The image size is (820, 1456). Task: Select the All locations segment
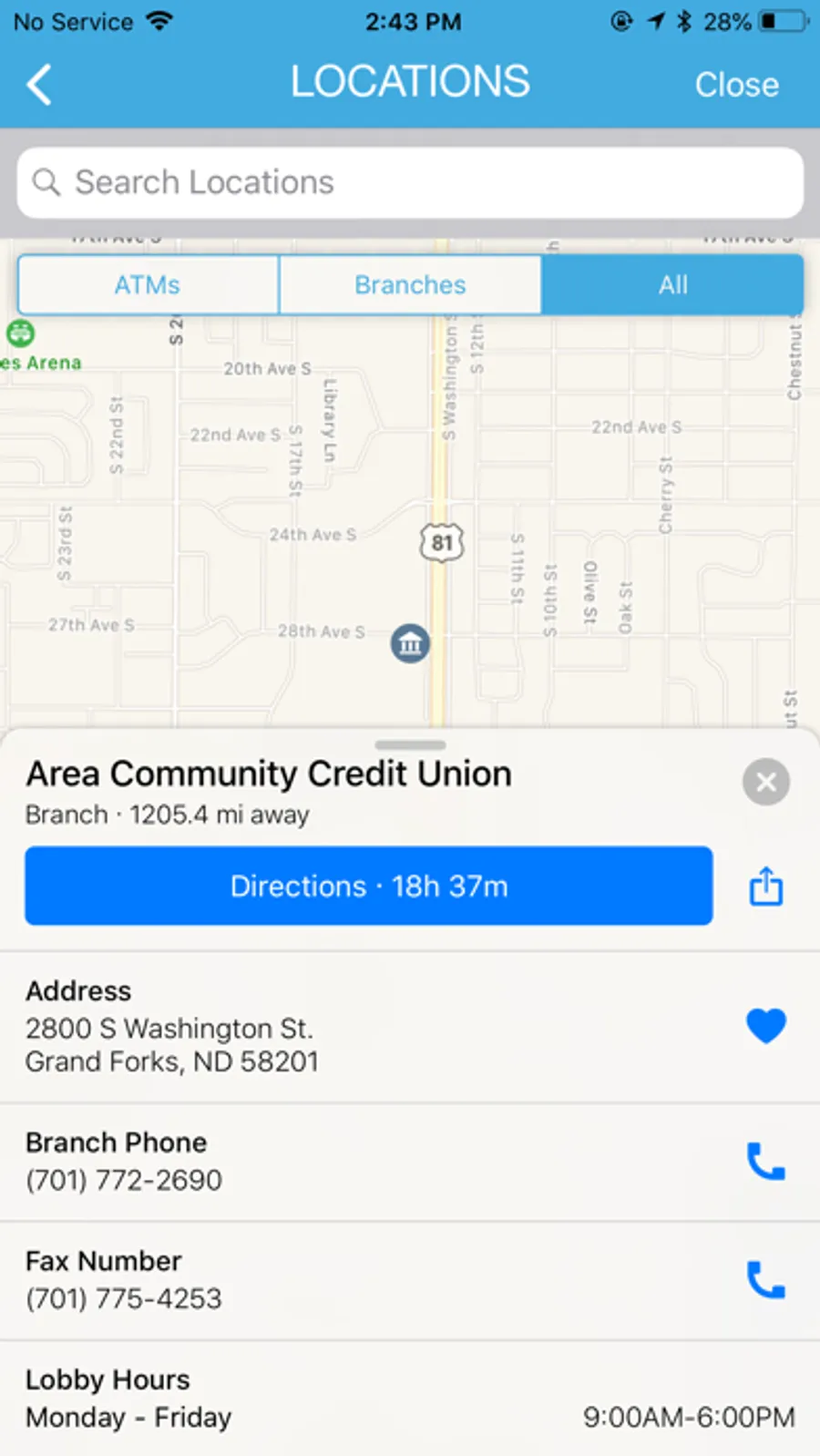coord(672,285)
